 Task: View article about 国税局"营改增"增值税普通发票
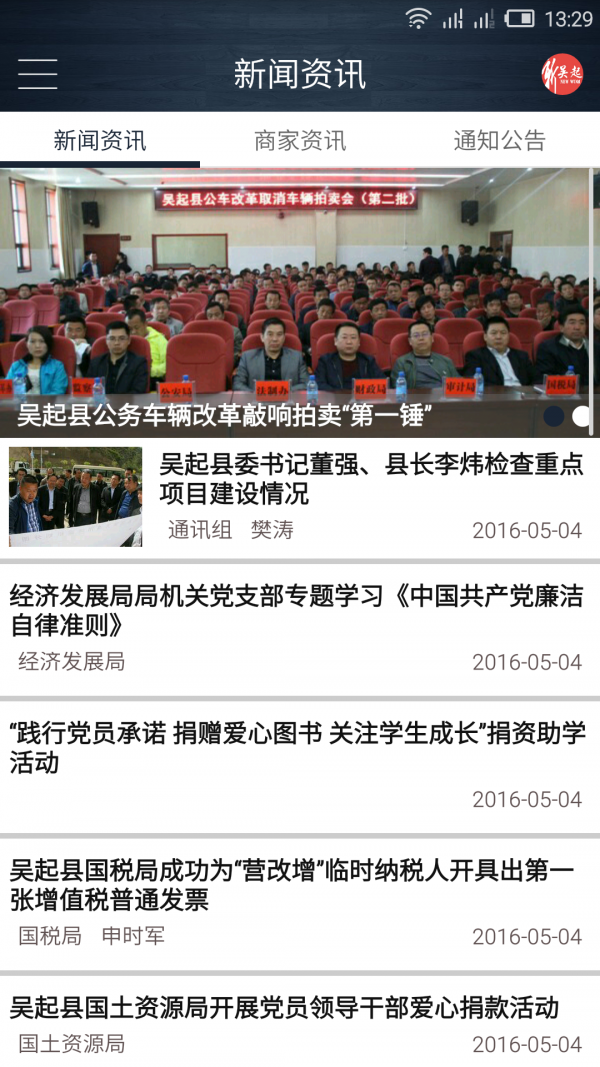click(300, 902)
